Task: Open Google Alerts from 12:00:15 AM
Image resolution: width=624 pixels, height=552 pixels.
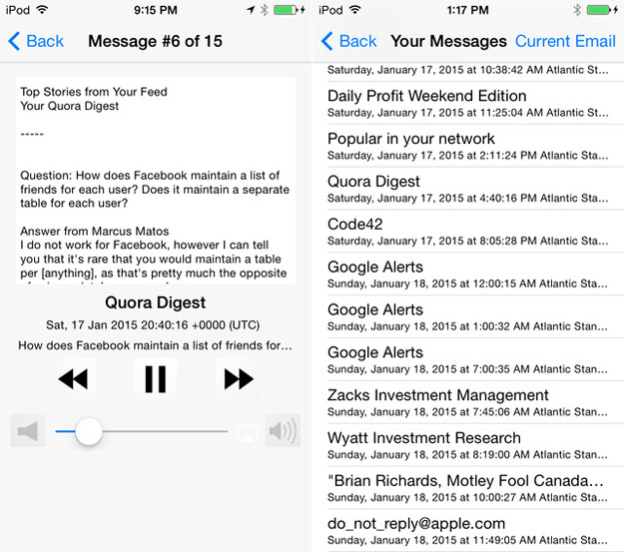Action: (468, 275)
